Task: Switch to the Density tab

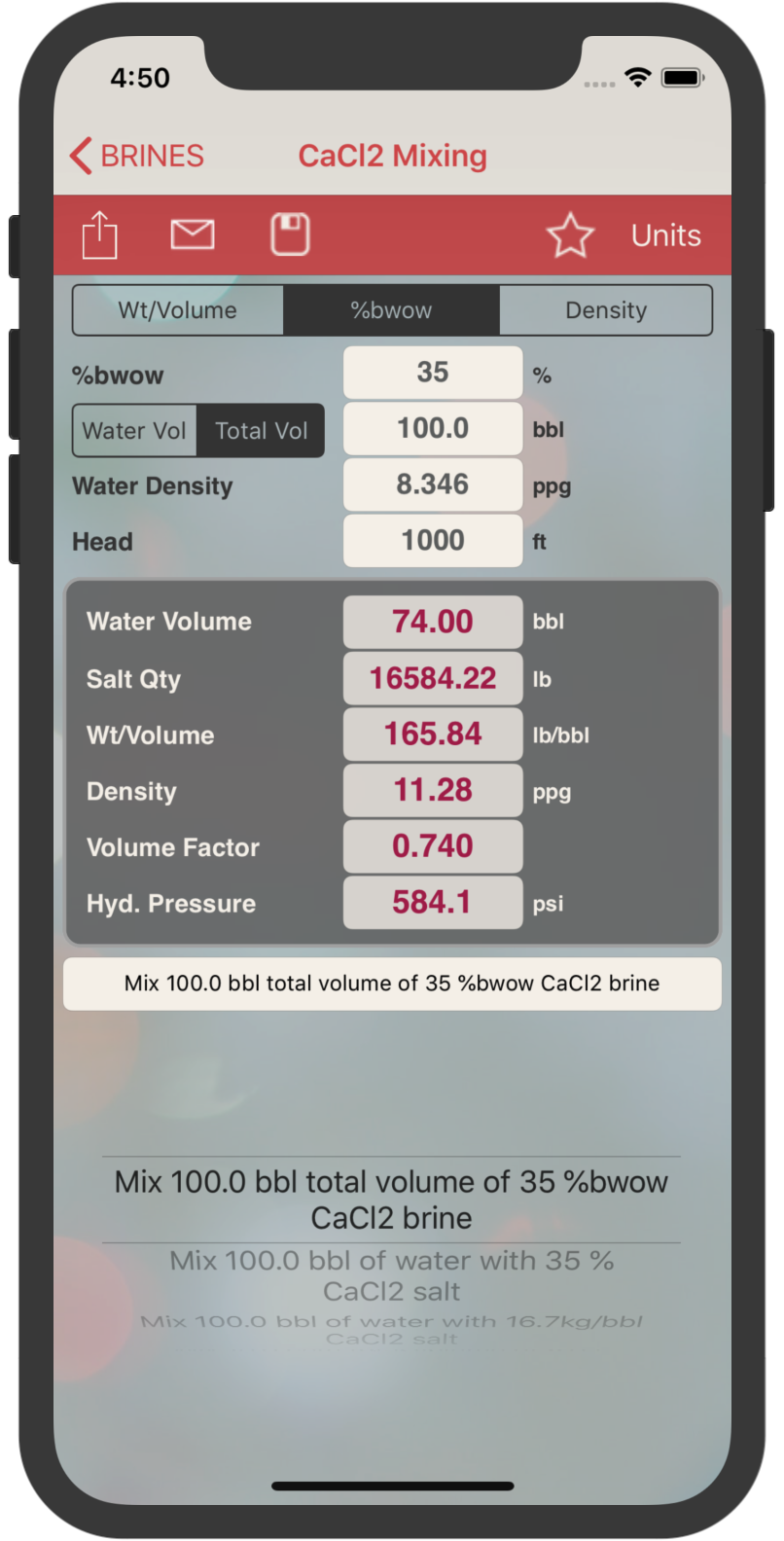Action: click(x=606, y=310)
